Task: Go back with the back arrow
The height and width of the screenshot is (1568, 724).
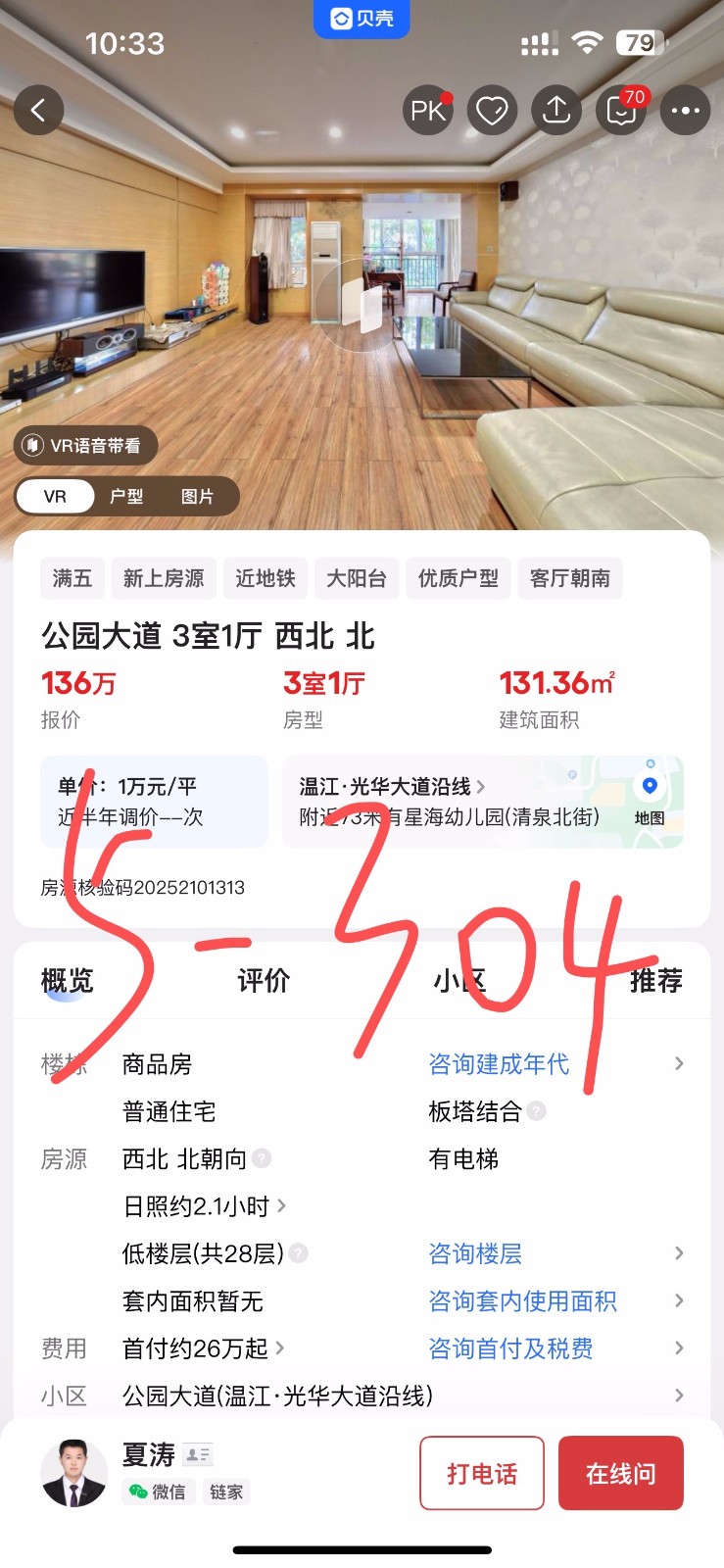Action: 38,110
